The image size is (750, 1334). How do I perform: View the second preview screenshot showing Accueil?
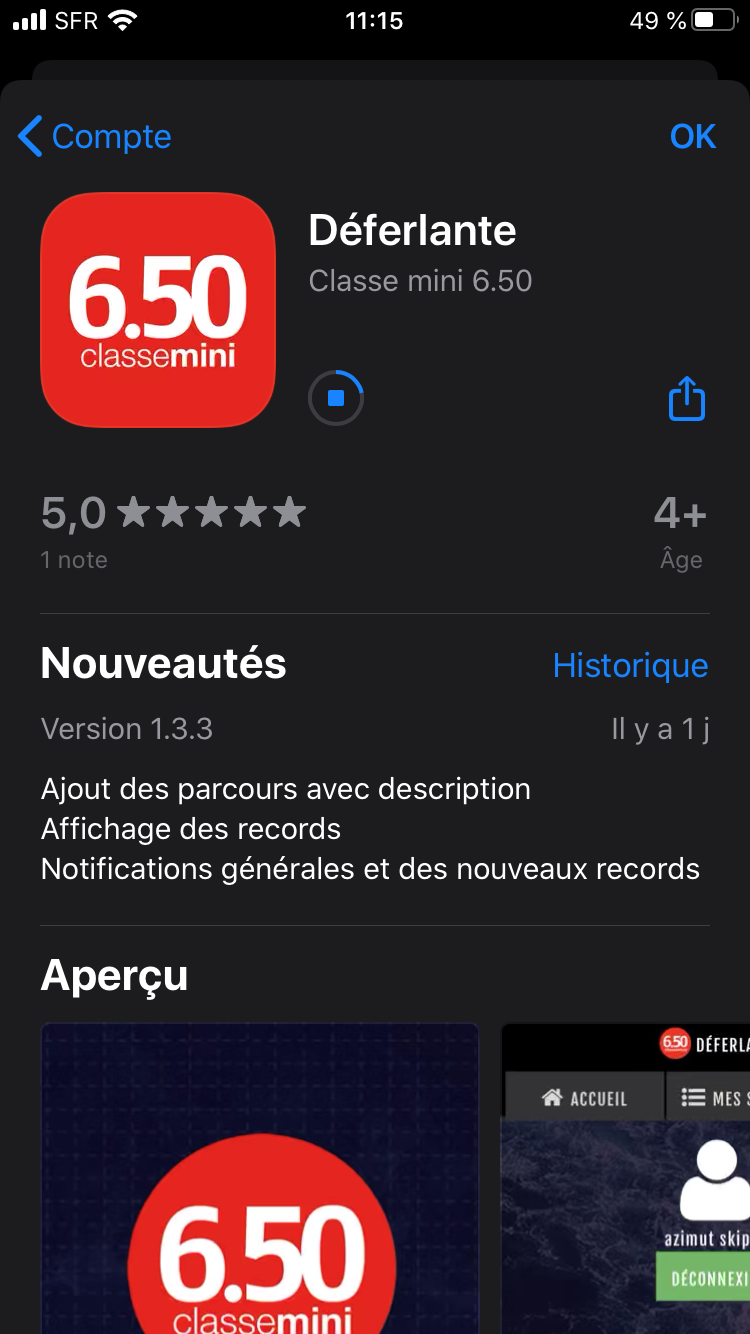(x=625, y=1178)
